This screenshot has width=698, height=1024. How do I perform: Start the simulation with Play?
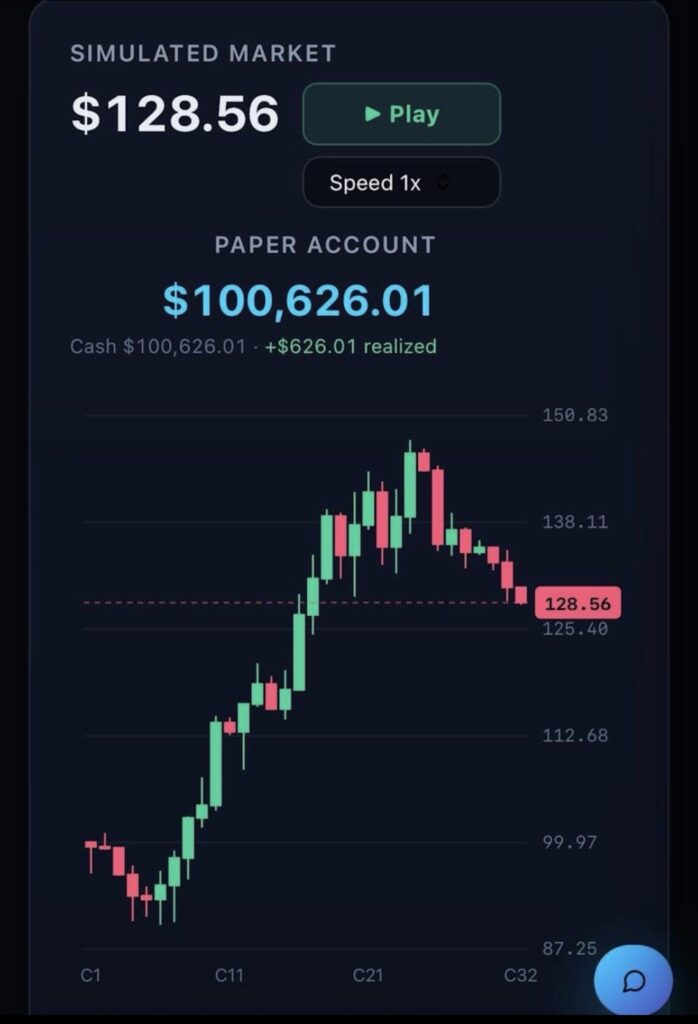click(402, 114)
